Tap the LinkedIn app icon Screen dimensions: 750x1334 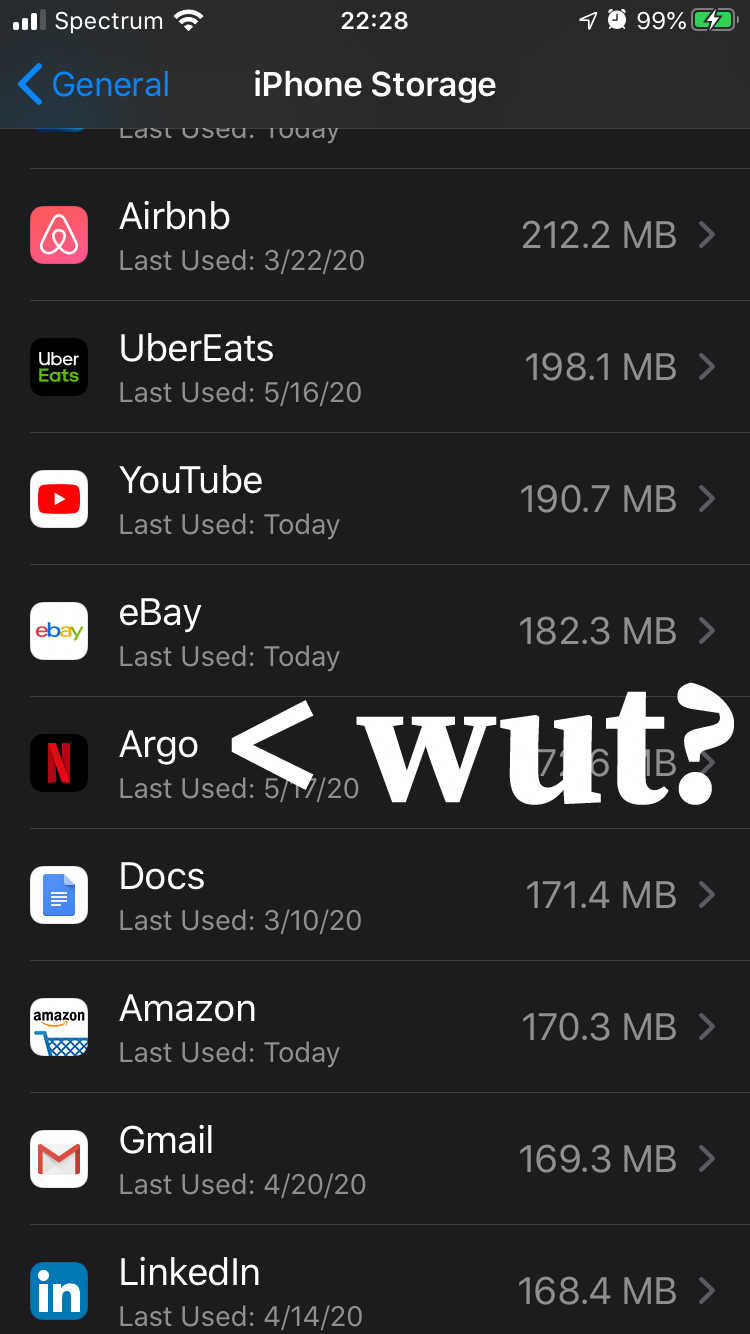[x=58, y=1291]
